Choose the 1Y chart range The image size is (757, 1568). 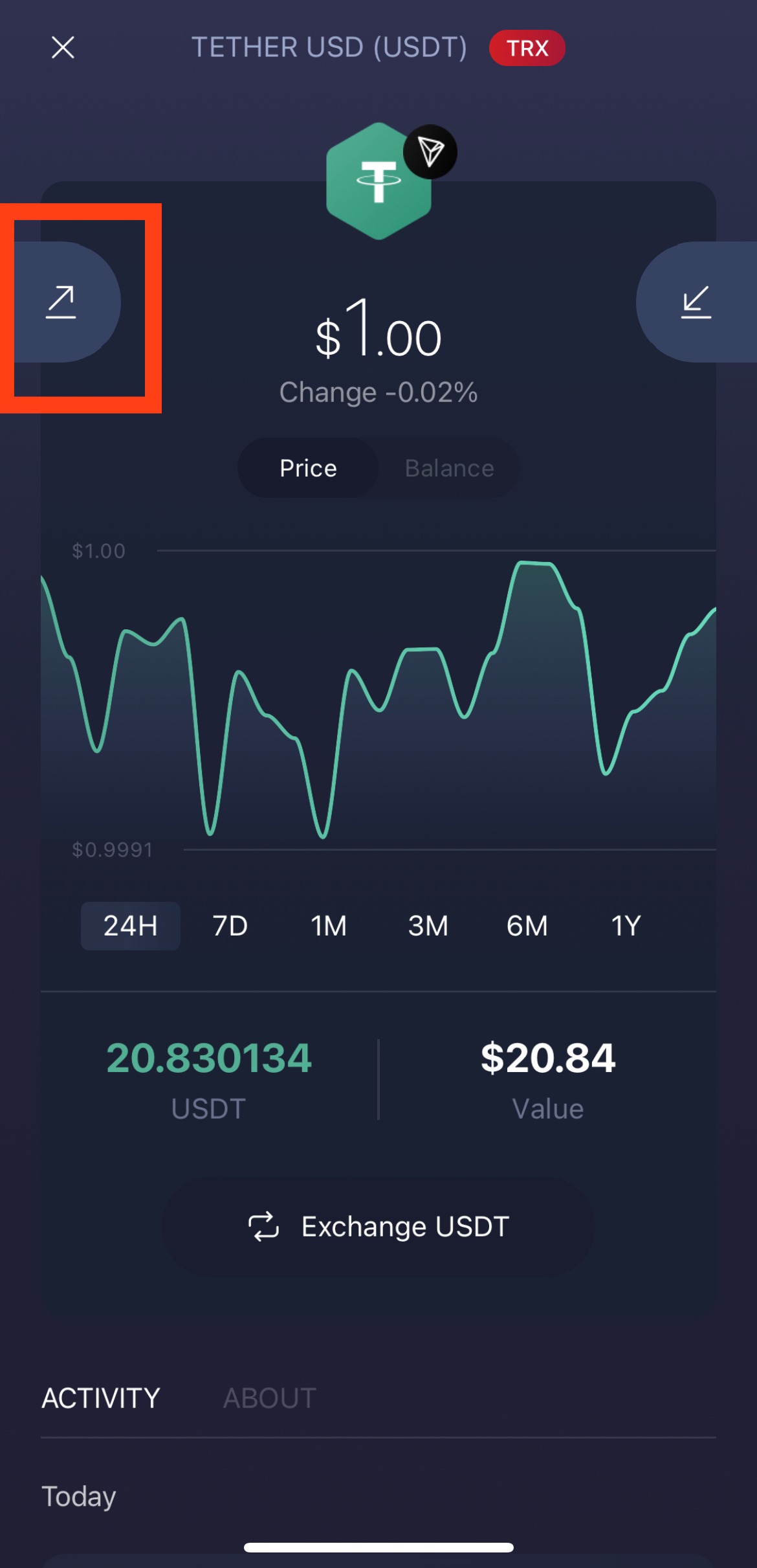pos(626,926)
